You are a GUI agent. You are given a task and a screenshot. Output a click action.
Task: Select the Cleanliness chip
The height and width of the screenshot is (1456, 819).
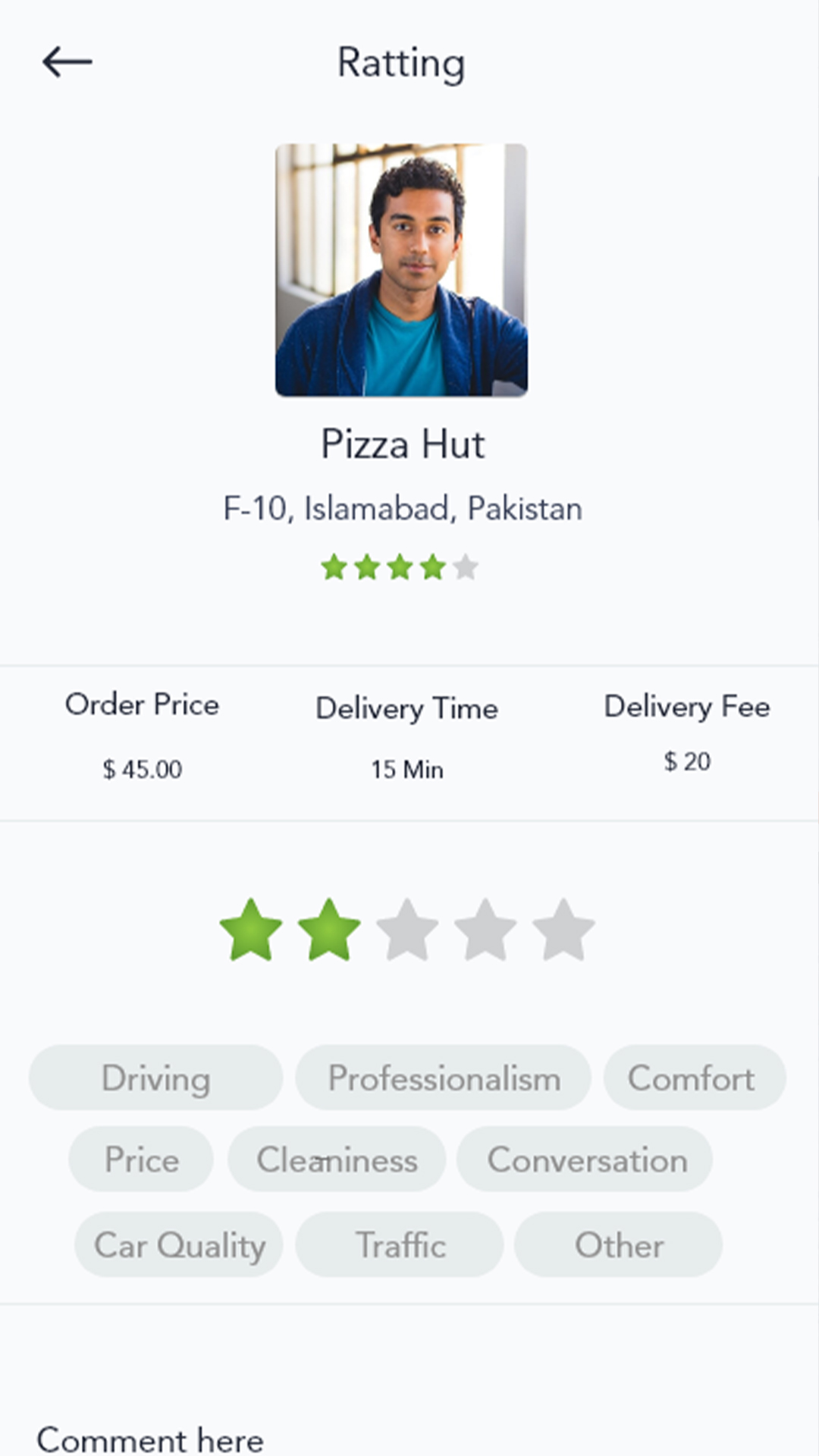pyautogui.click(x=337, y=1159)
